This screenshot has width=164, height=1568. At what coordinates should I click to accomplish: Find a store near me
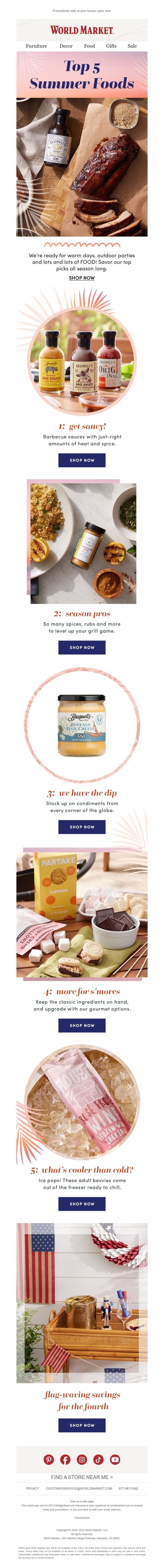(82, 1477)
